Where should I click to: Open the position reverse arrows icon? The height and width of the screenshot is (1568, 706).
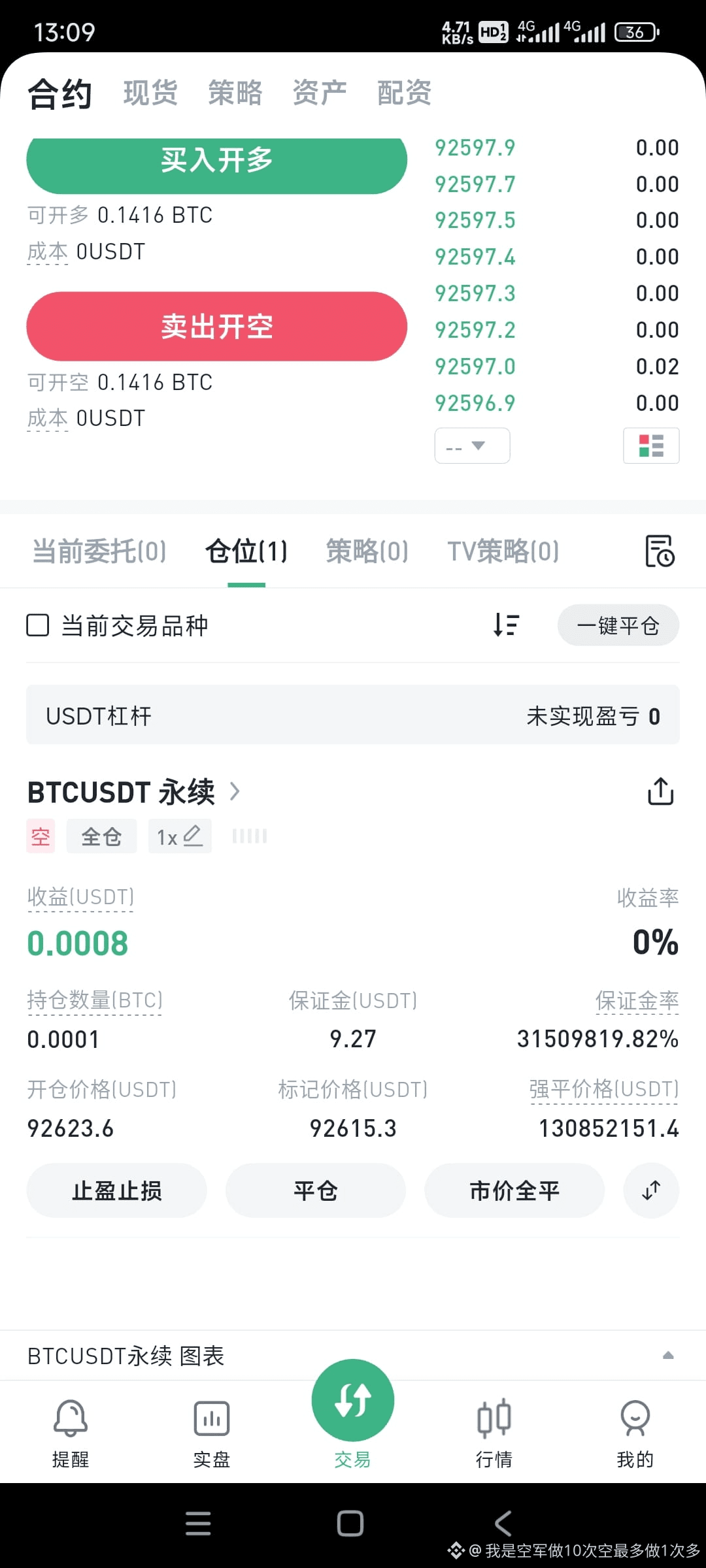tap(650, 1190)
